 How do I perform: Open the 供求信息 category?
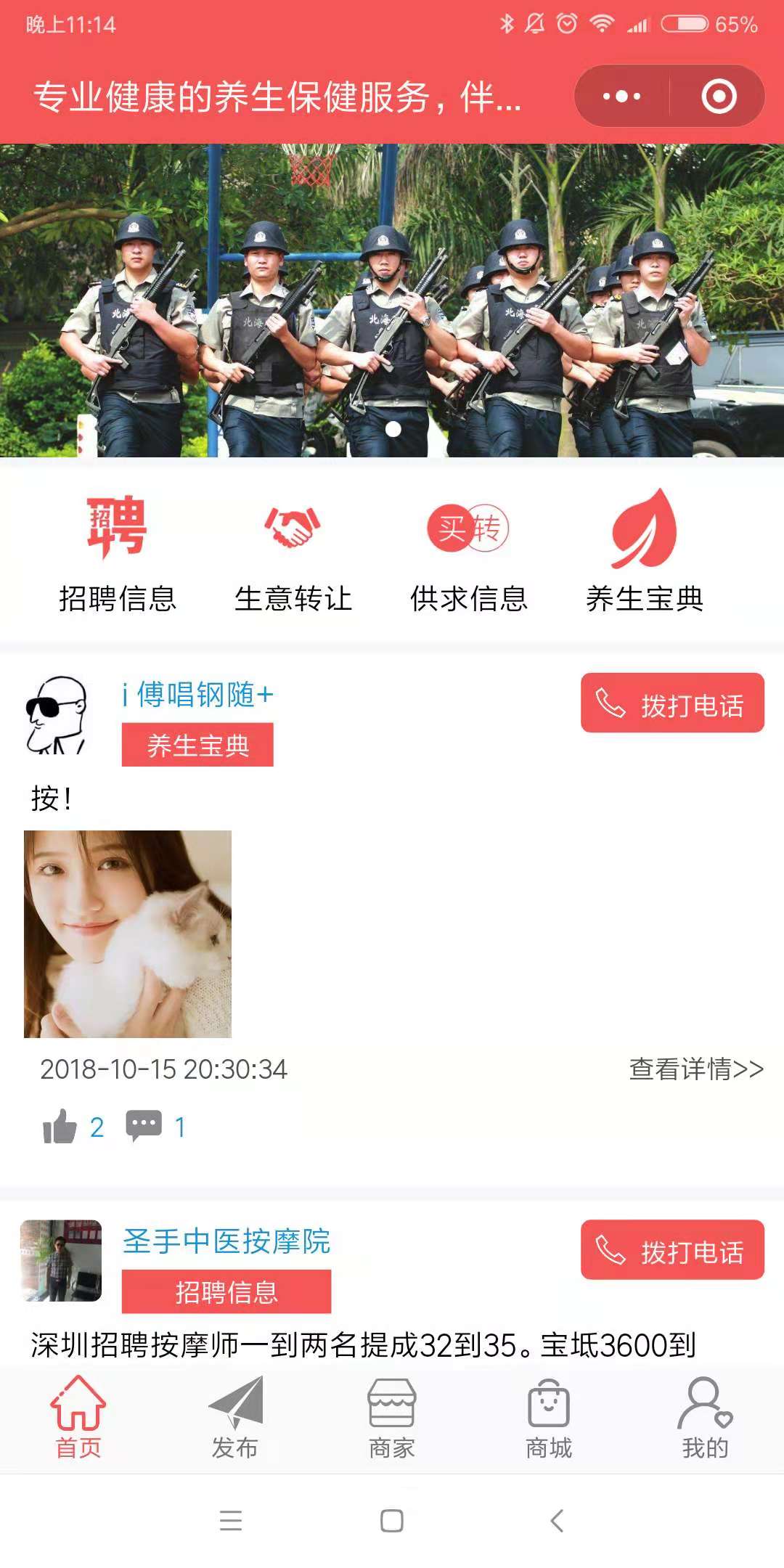click(468, 553)
